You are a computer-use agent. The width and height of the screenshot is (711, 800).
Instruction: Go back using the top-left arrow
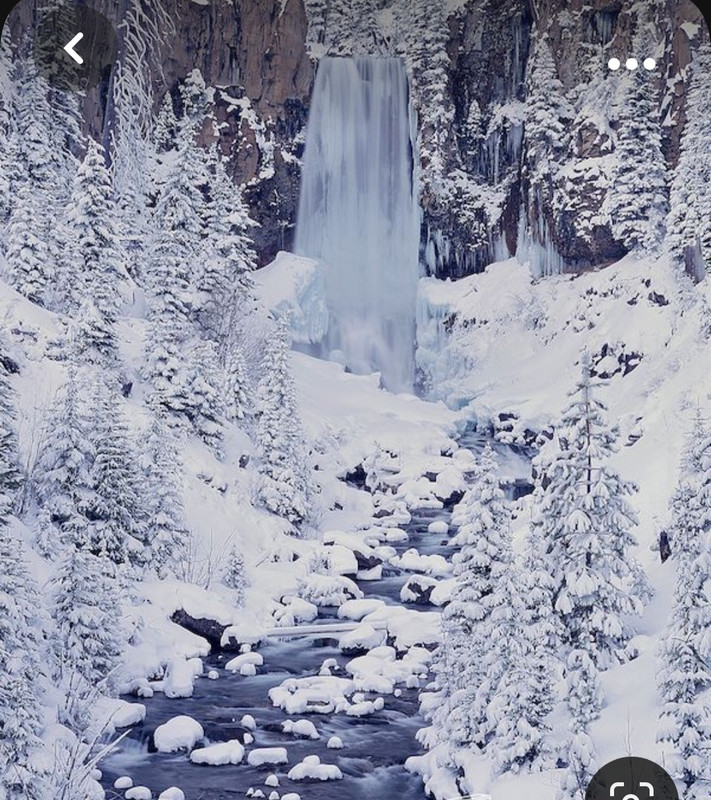coord(74,48)
